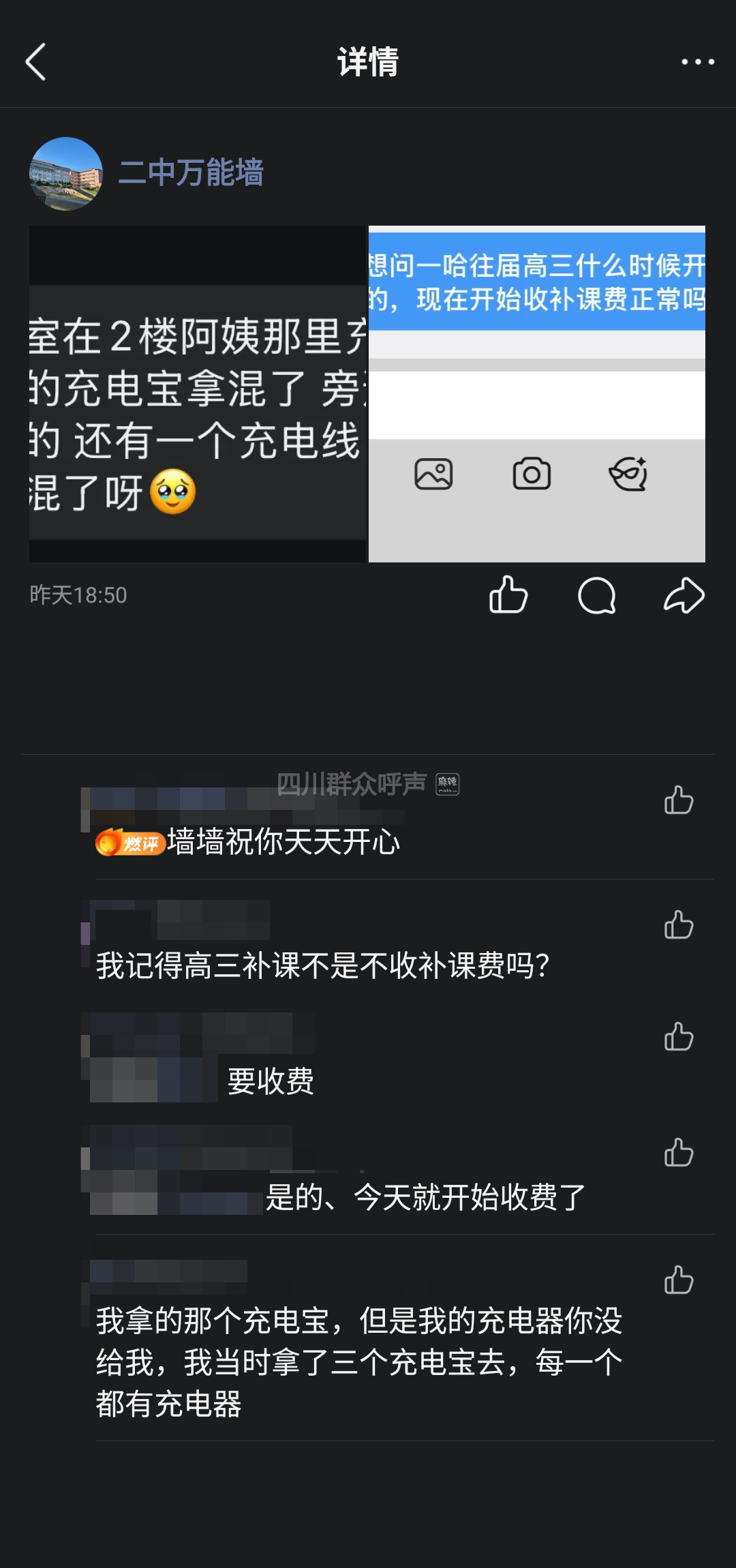Open the three-dot more options menu
Viewport: 736px width, 1568px height.
(x=697, y=62)
